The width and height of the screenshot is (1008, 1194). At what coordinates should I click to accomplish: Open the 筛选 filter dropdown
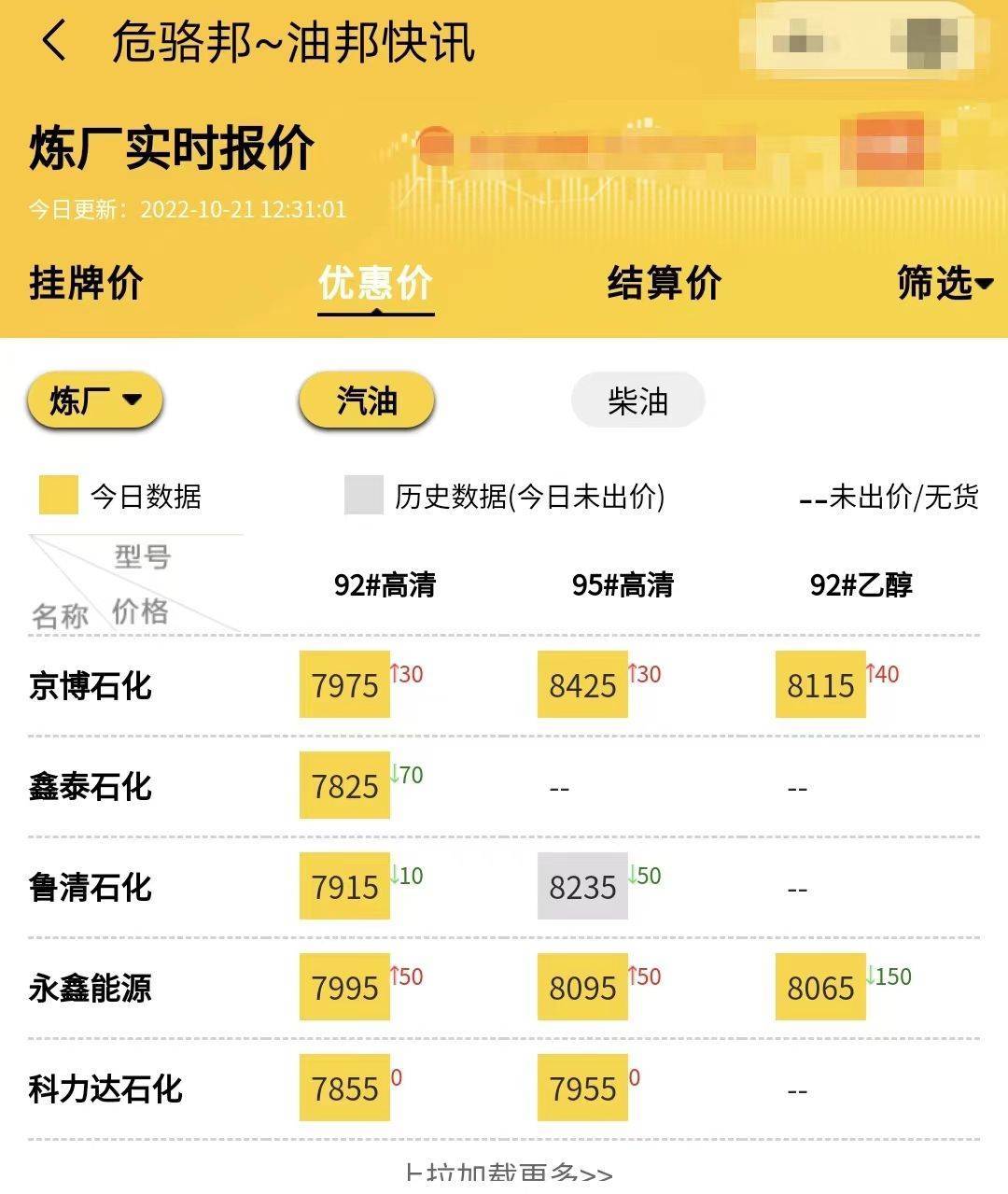[x=942, y=285]
